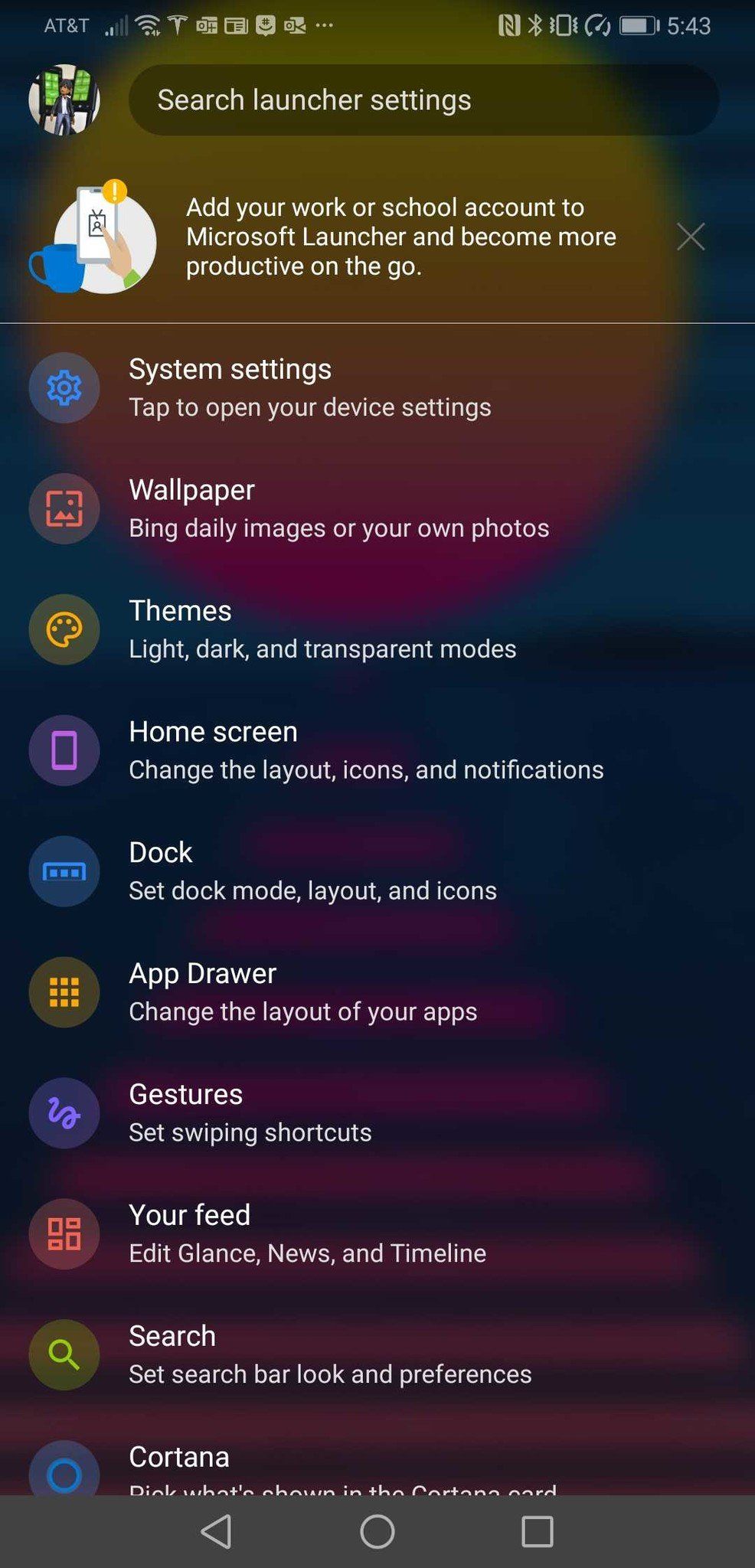This screenshot has width=755, height=1568.
Task: Open the Home screen phone icon
Action: tap(64, 750)
